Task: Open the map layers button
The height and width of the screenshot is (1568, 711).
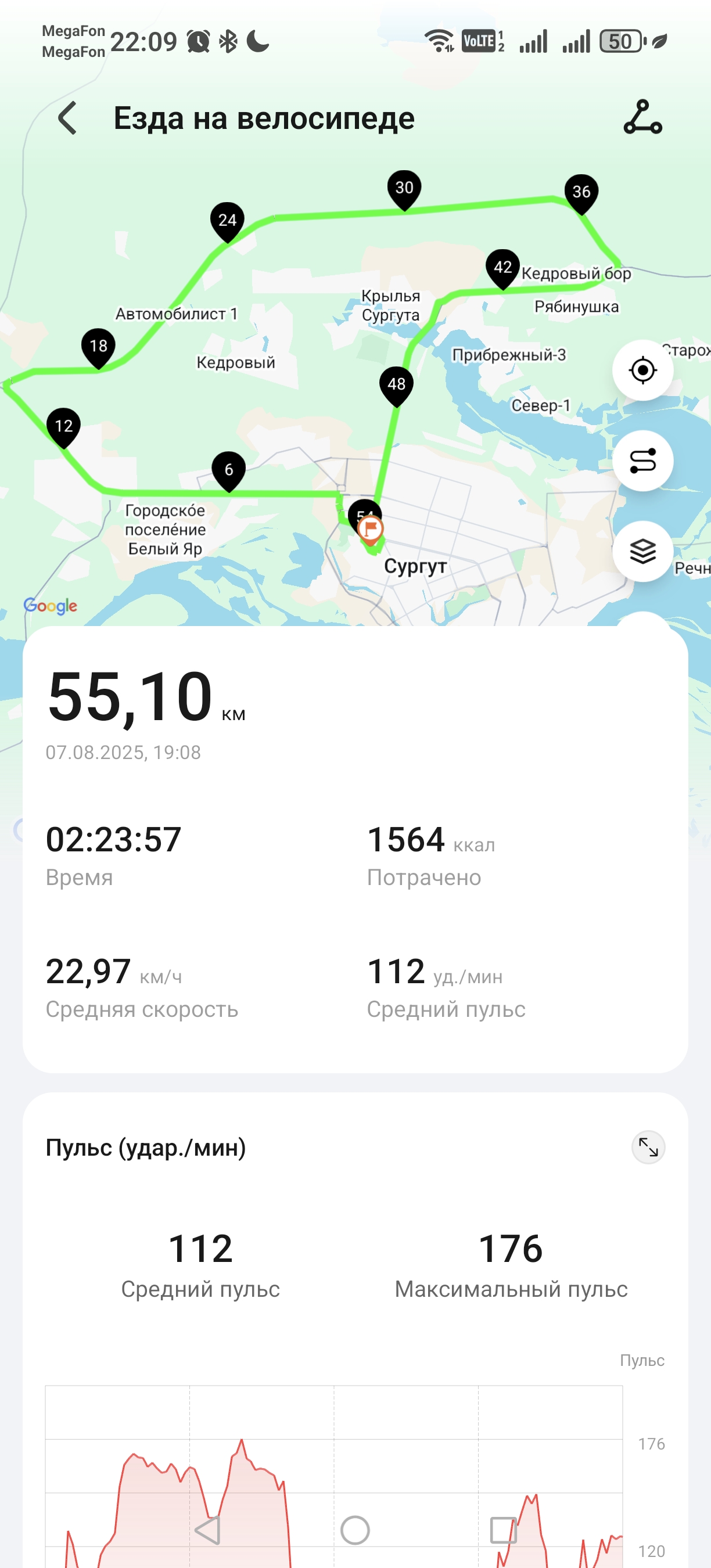Action: coord(643,552)
